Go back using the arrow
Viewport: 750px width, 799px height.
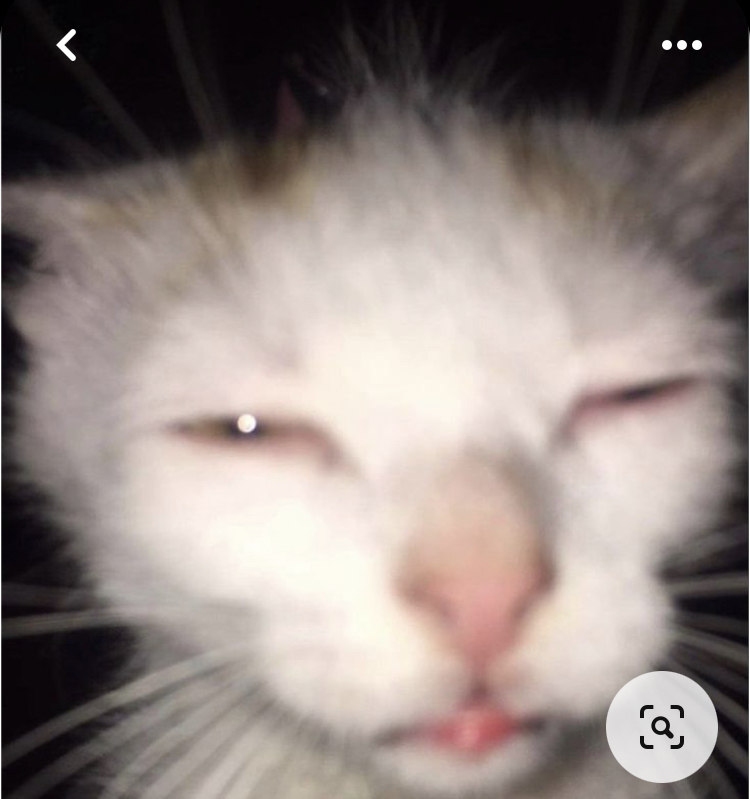(66, 45)
